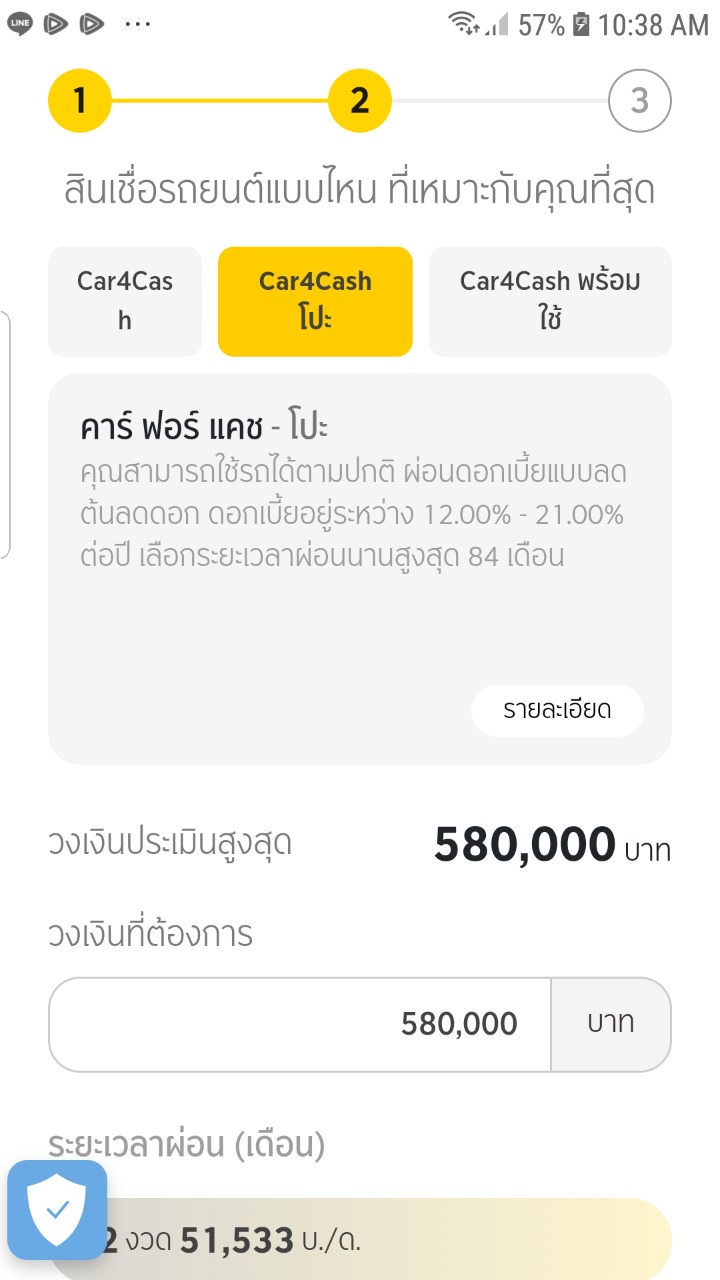Tap the floating blue shield icon

[x=57, y=1210]
